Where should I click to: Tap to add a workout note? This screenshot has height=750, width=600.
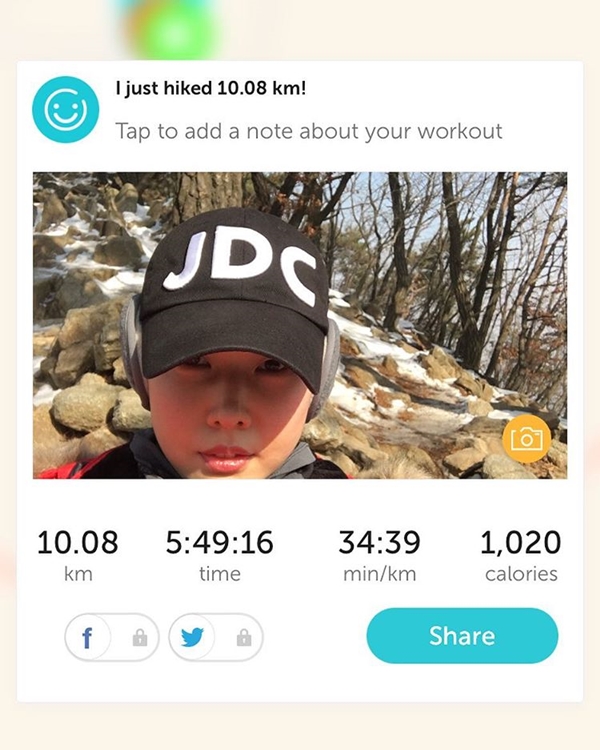click(x=308, y=131)
